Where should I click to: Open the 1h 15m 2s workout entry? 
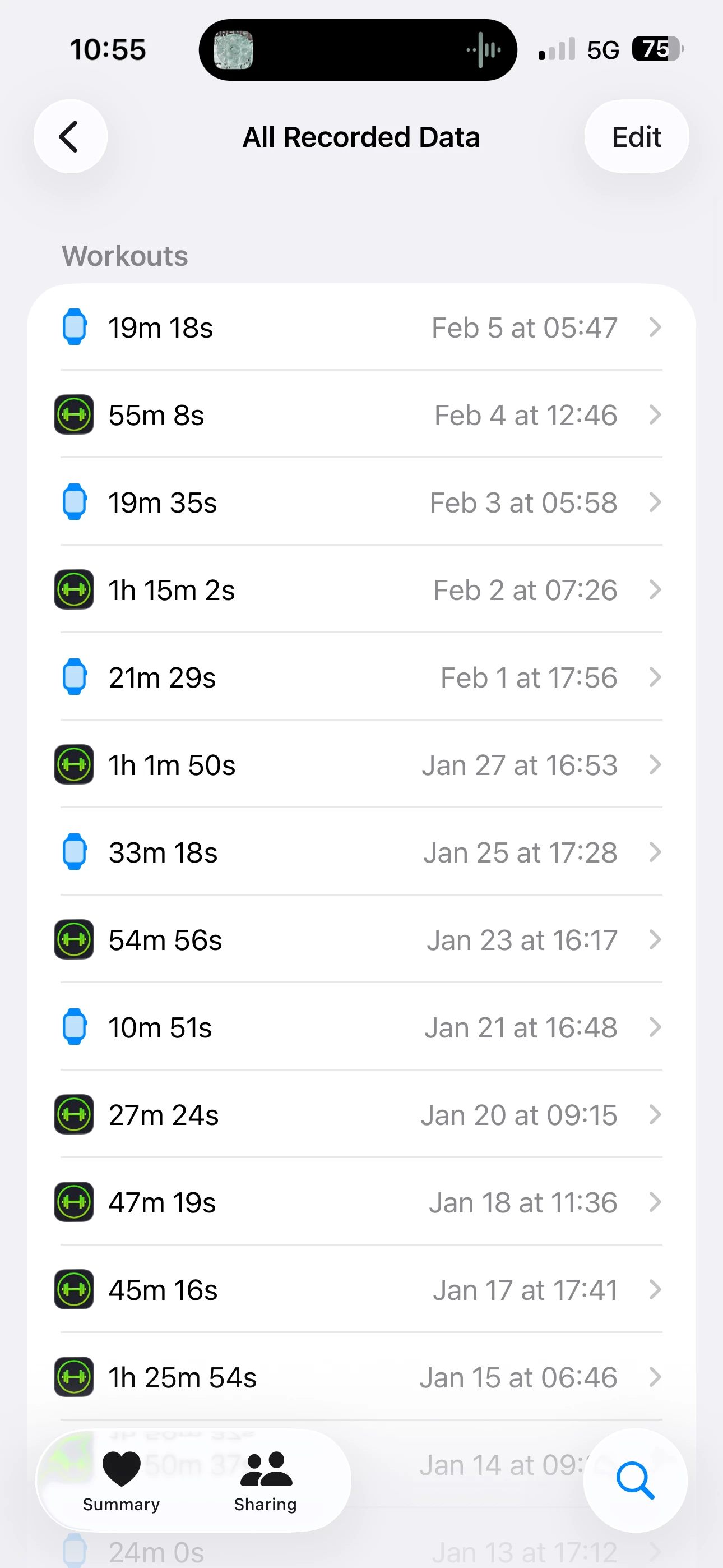(x=361, y=590)
